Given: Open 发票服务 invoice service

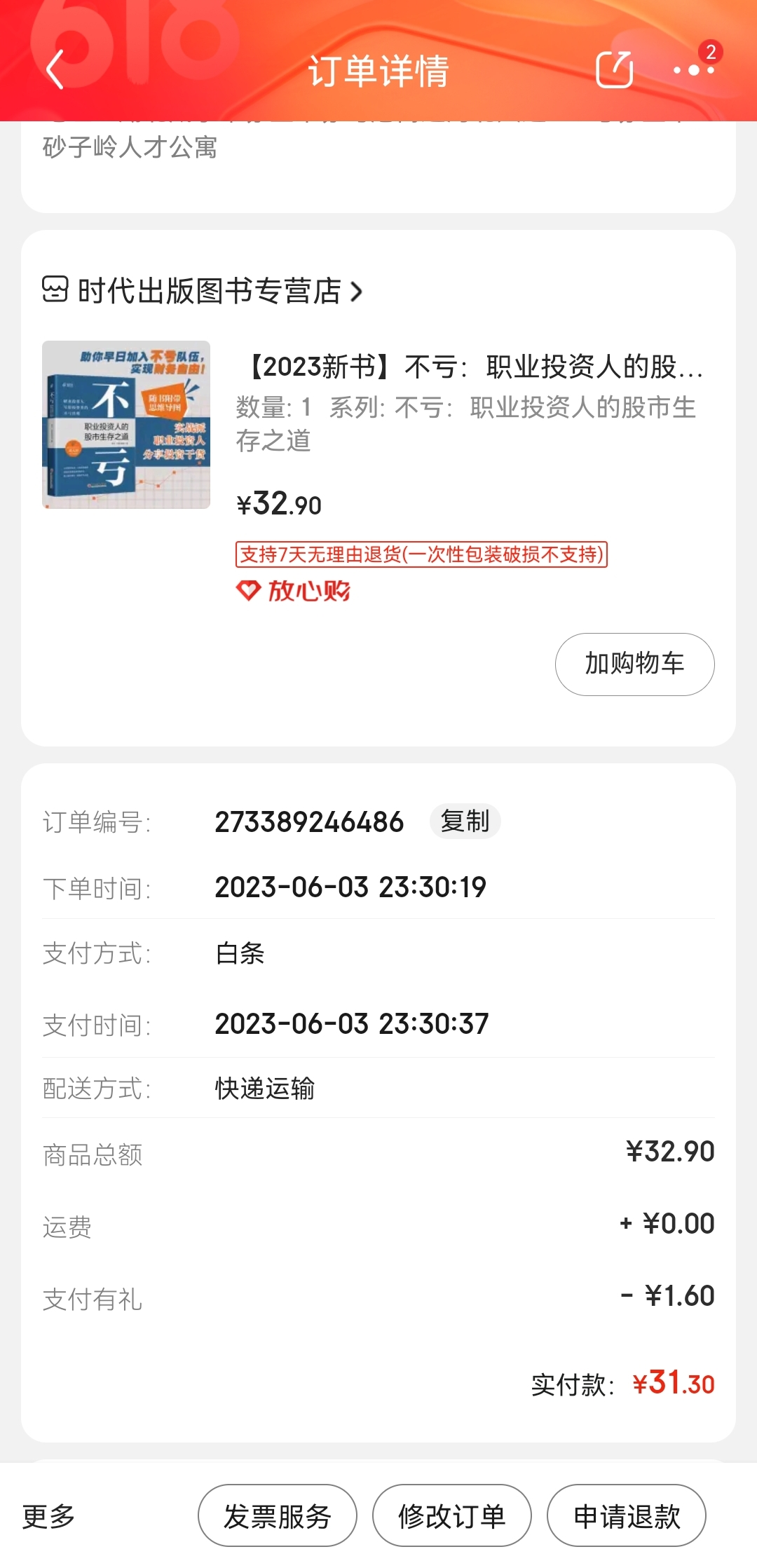Looking at the screenshot, I should 277,1516.
